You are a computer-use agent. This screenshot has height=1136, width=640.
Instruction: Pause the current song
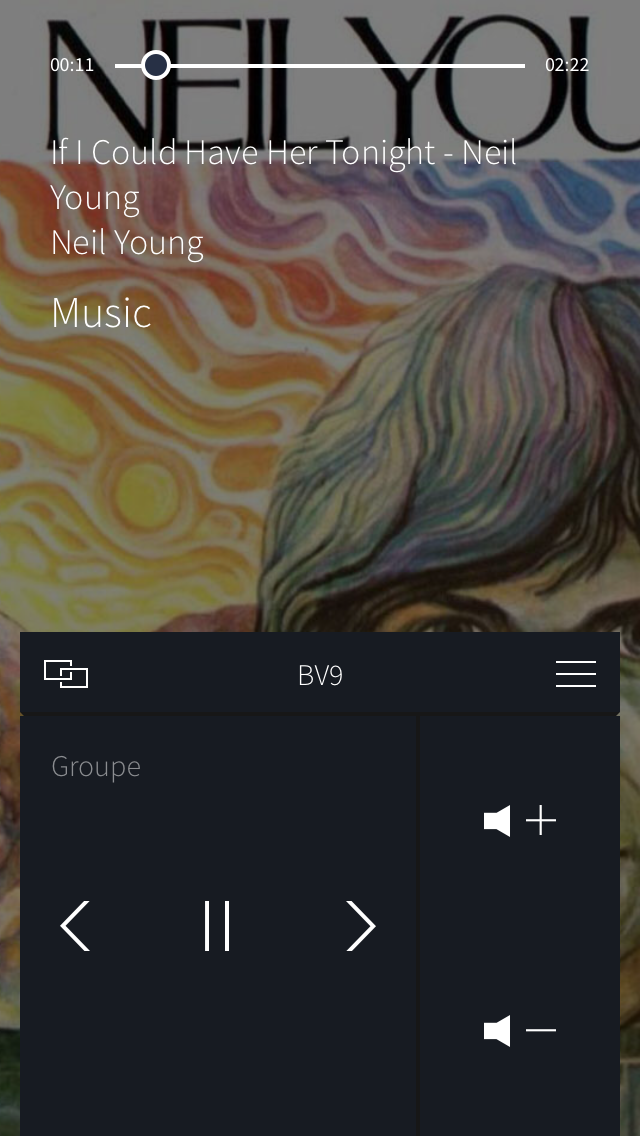(x=217, y=926)
